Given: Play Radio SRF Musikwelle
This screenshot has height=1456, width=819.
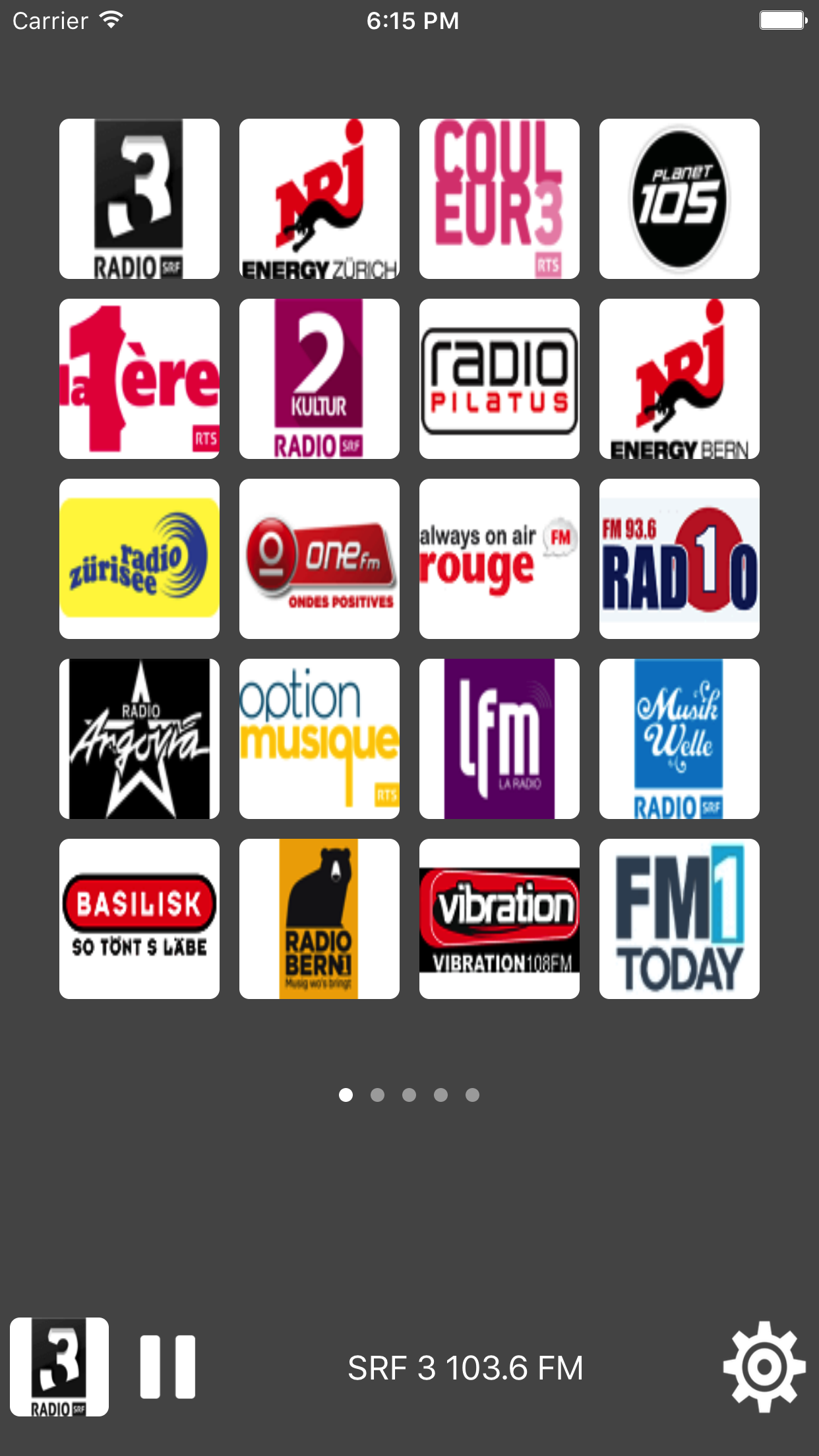Looking at the screenshot, I should [679, 739].
